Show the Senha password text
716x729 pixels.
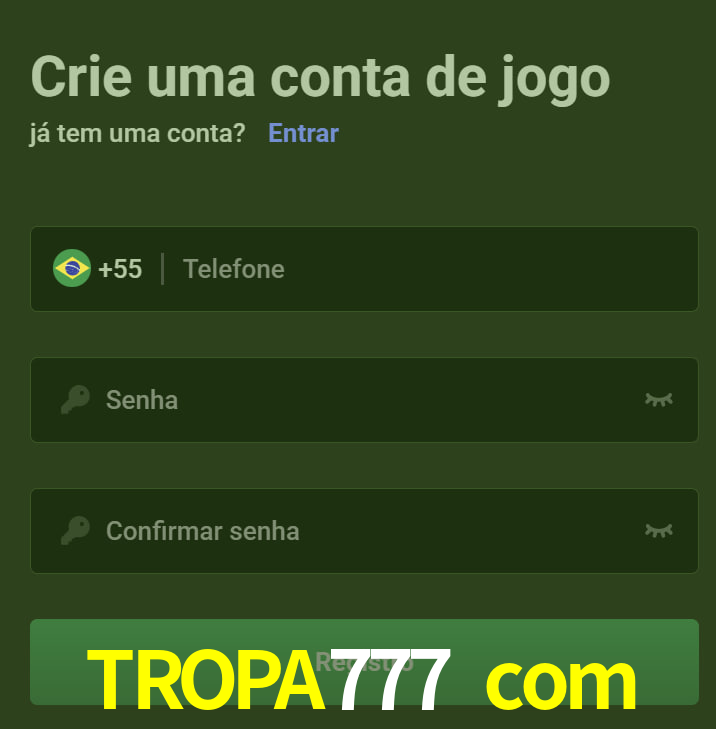coord(658,400)
